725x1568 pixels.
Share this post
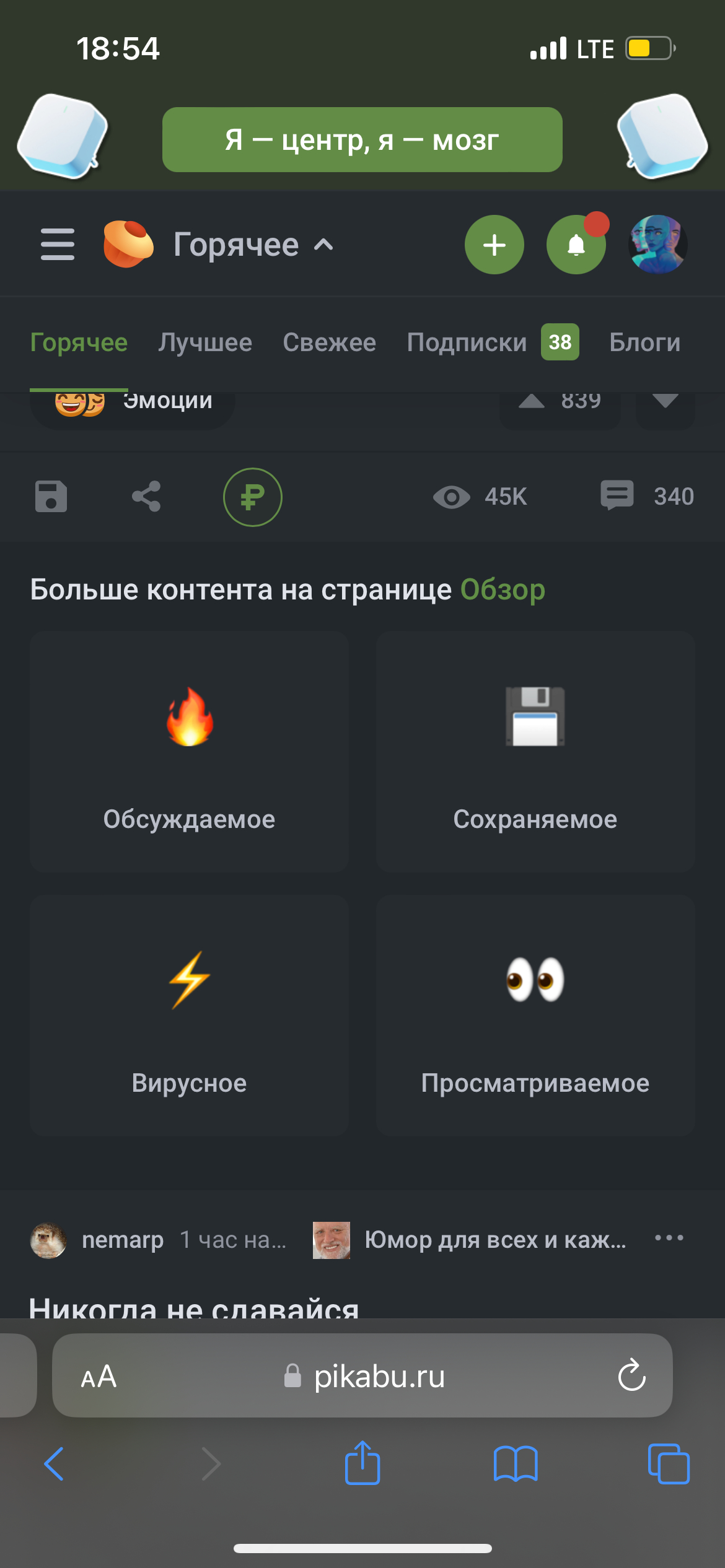pos(146,497)
